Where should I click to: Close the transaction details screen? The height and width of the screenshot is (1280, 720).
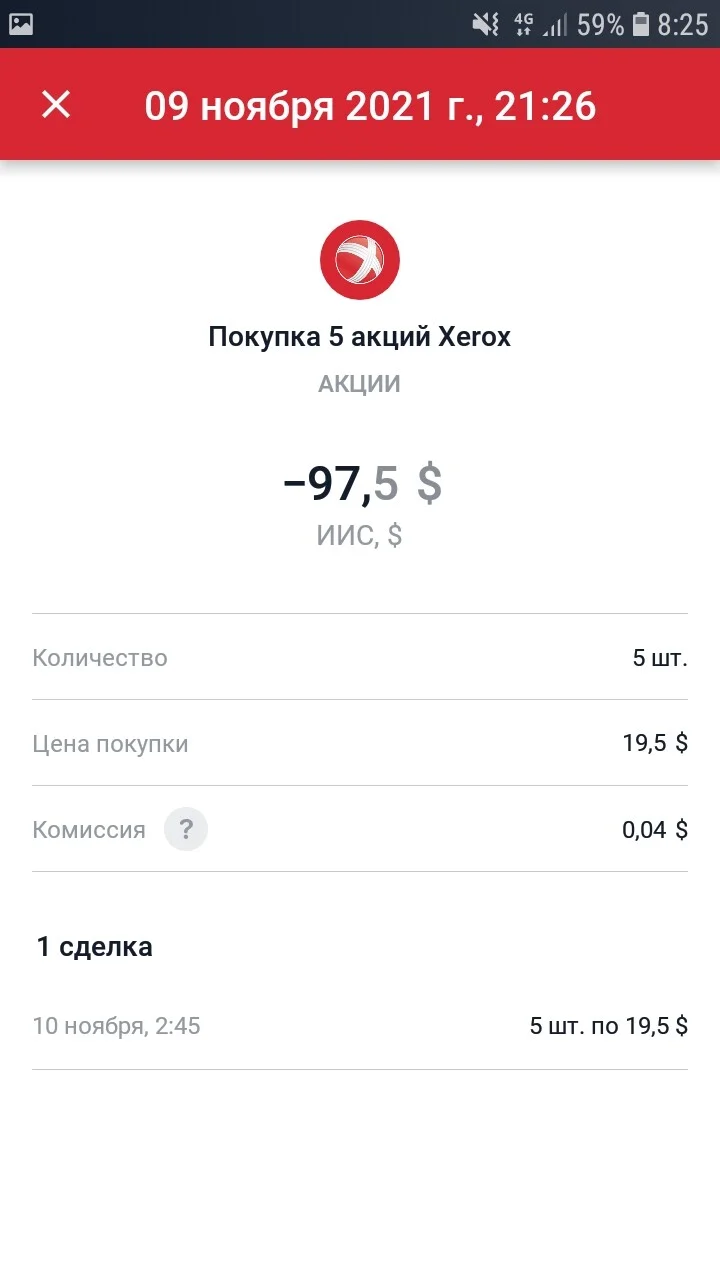click(56, 104)
